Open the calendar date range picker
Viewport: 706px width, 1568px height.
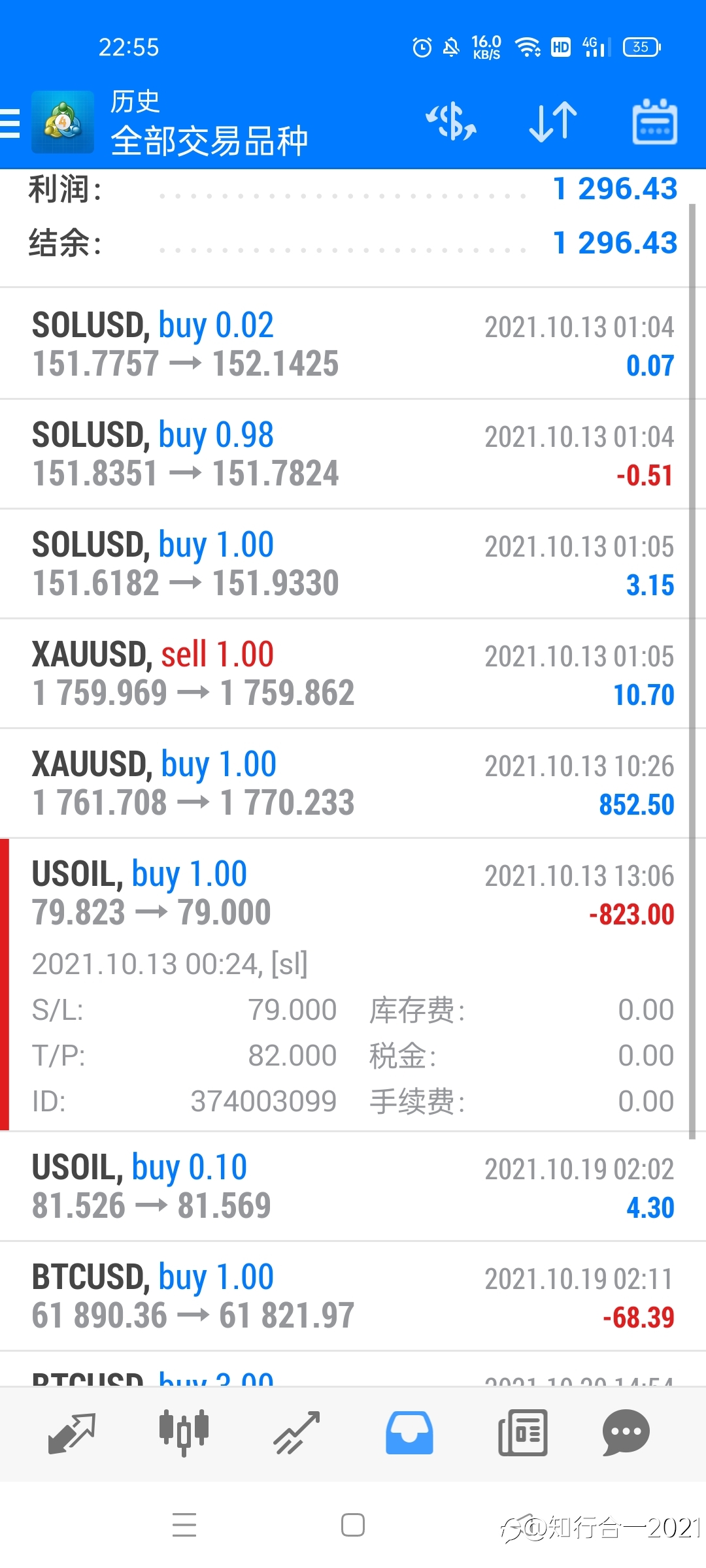click(x=654, y=122)
